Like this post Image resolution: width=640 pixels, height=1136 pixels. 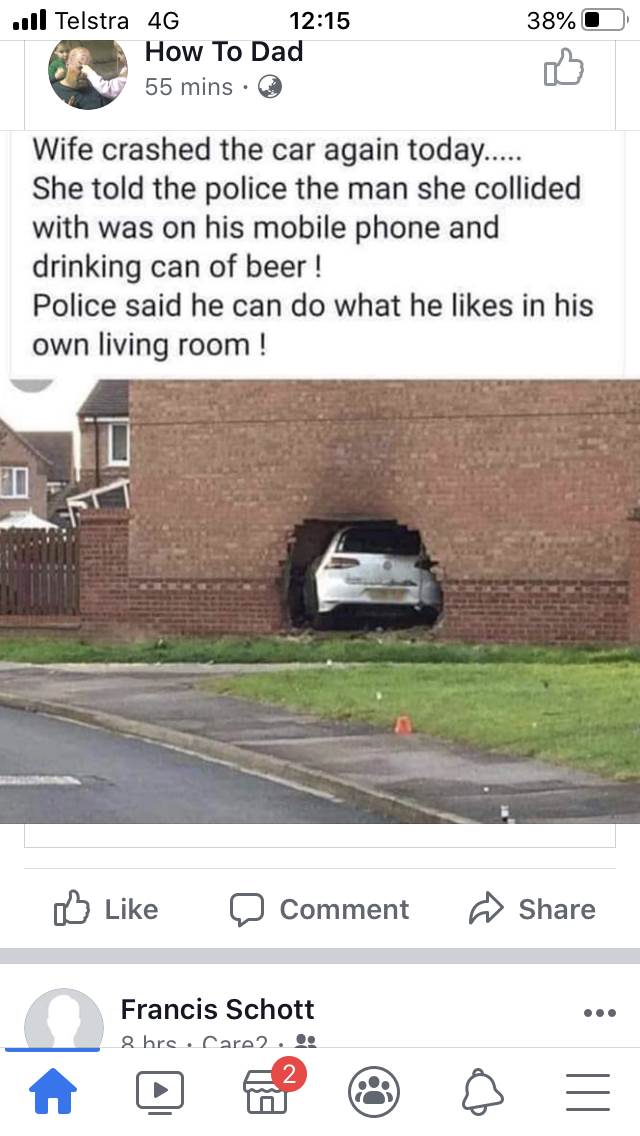pyautogui.click(x=105, y=909)
